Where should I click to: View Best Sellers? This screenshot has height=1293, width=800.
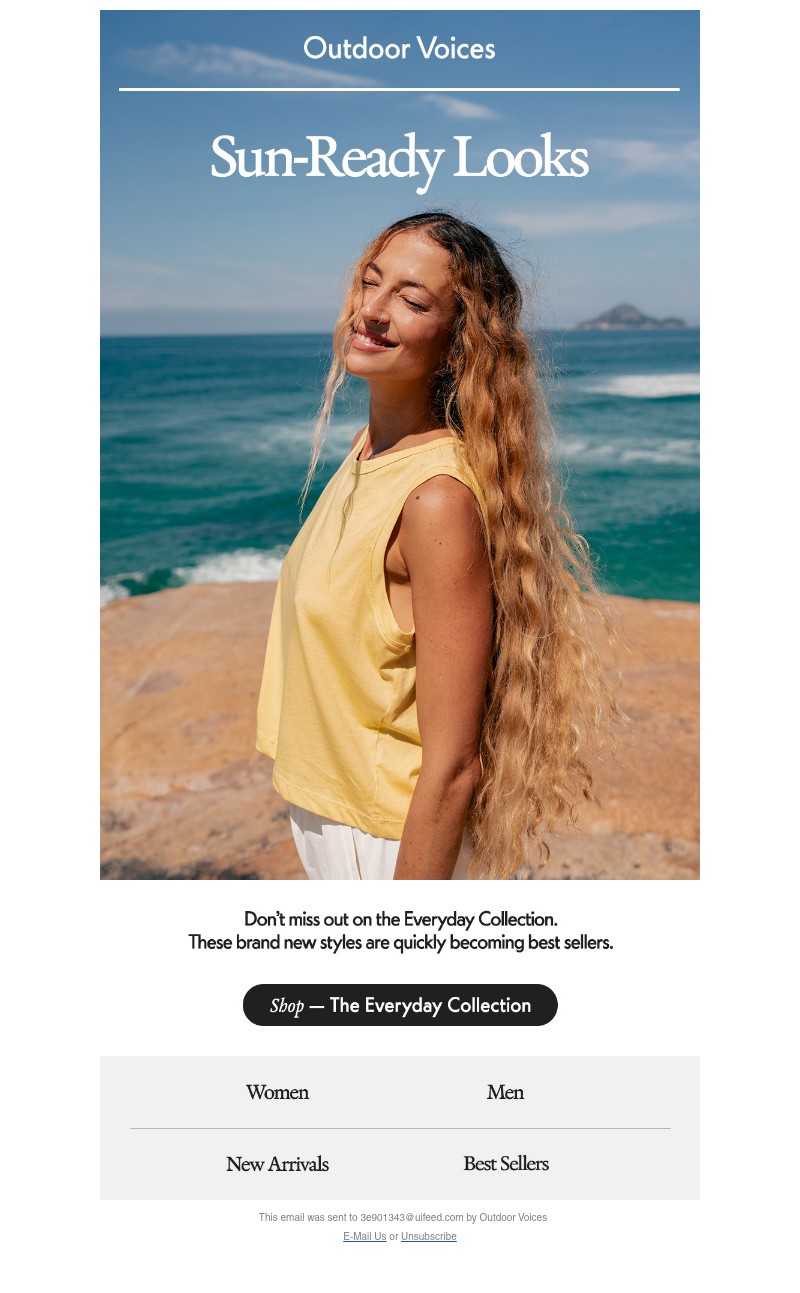click(505, 1164)
